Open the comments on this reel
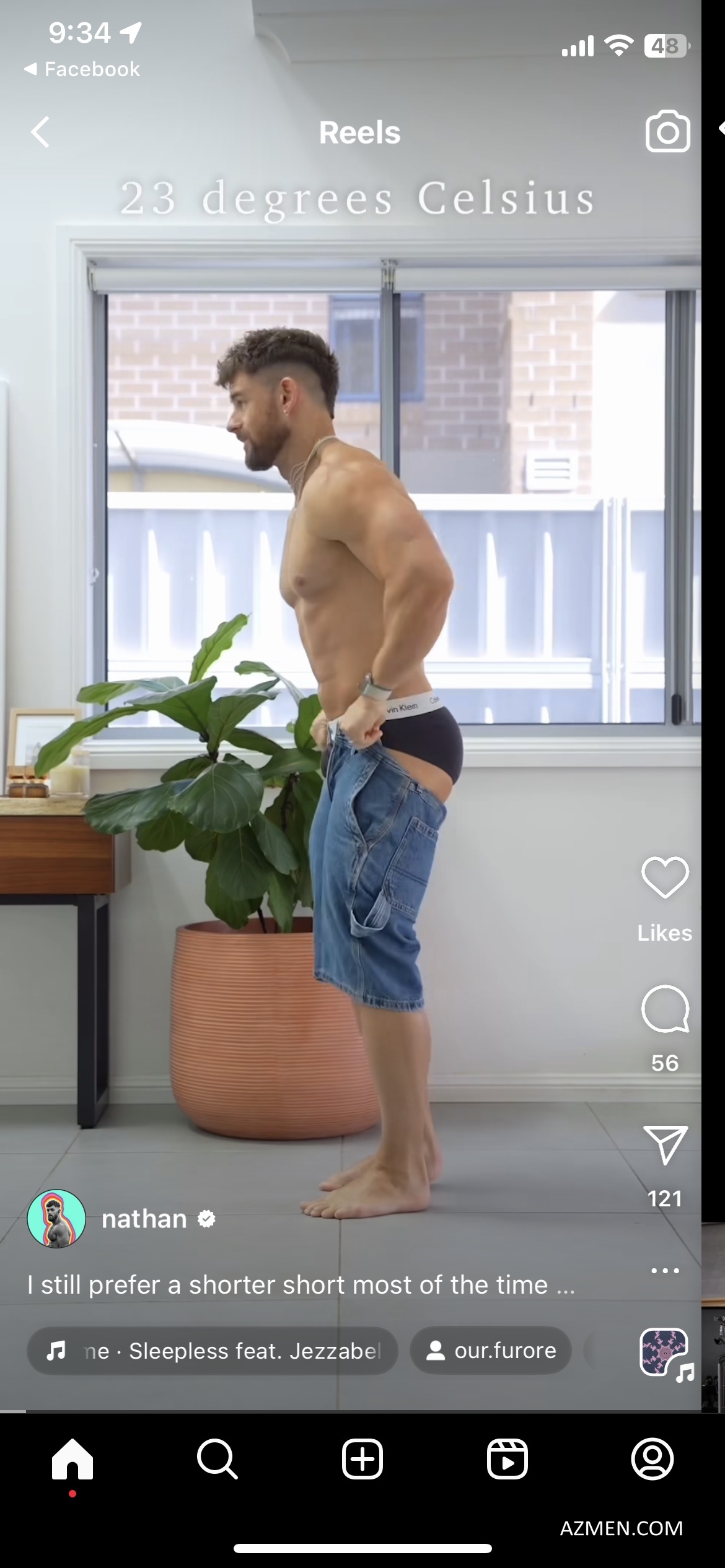This screenshot has height=1568, width=725. tap(665, 1009)
